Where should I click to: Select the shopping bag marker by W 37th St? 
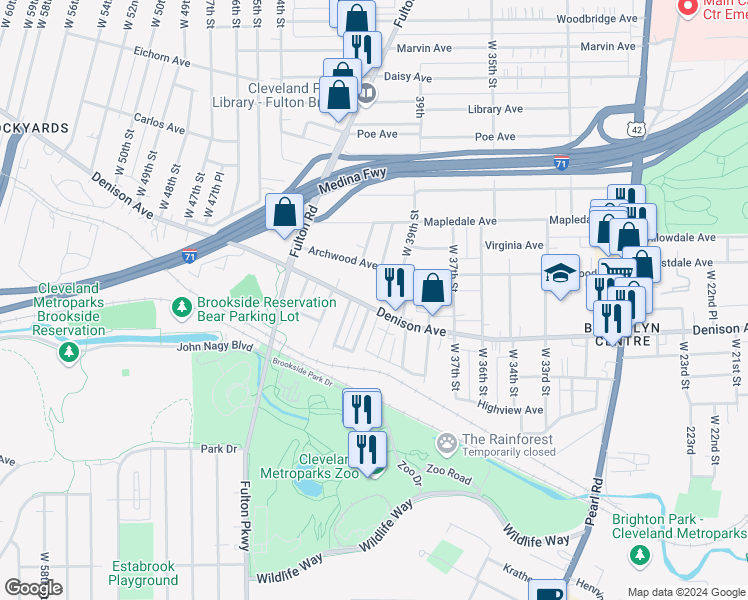(432, 288)
